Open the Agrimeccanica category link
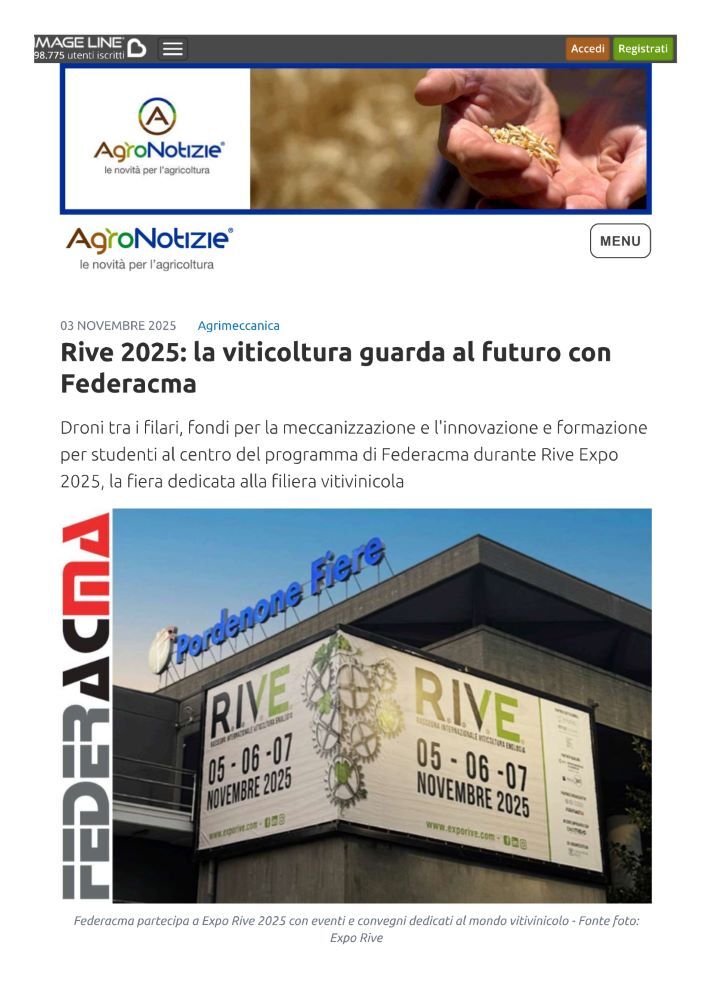This screenshot has width=710, height=1004. pos(238,326)
